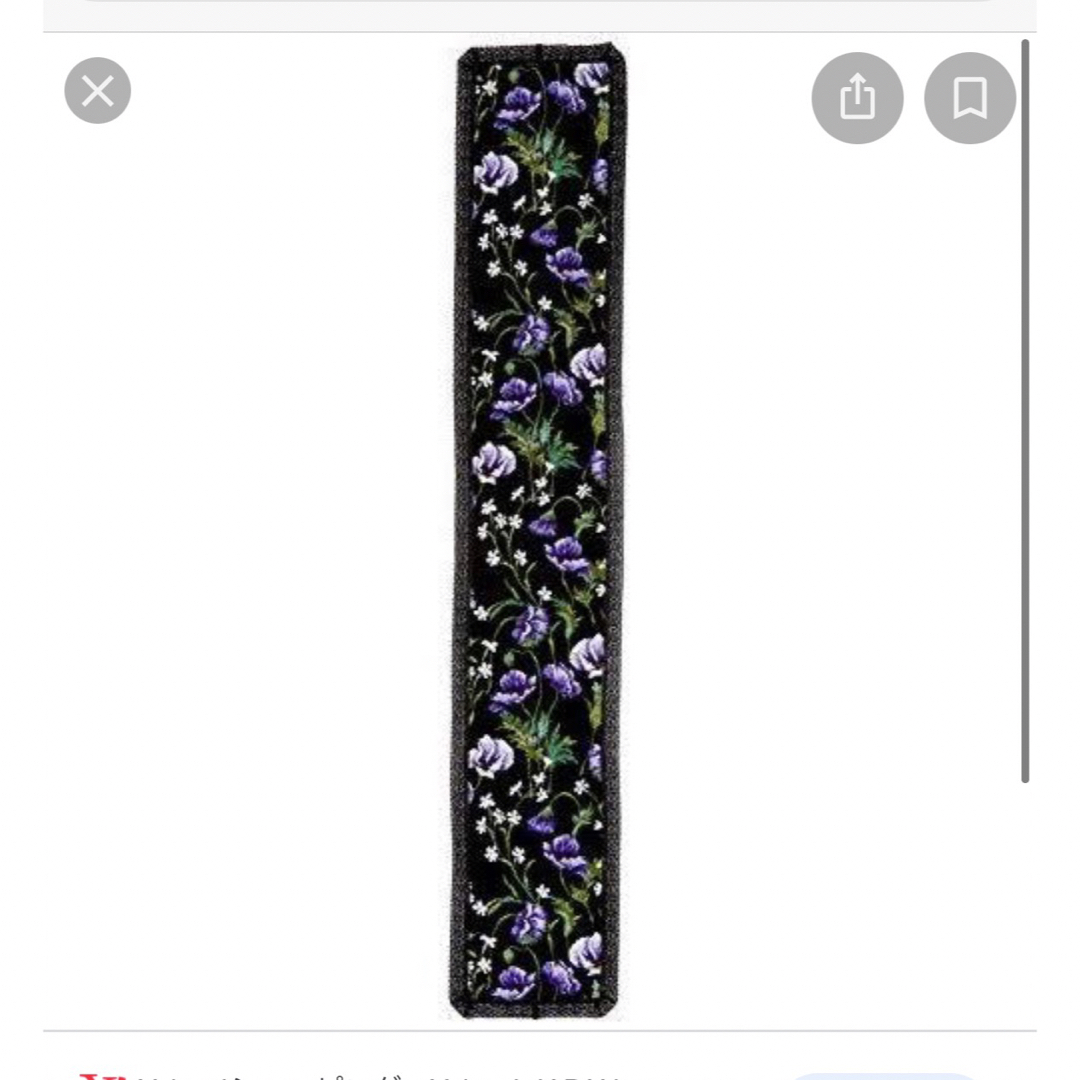The width and height of the screenshot is (1080, 1080).
Task: Close the image viewer
Action: 97,91
